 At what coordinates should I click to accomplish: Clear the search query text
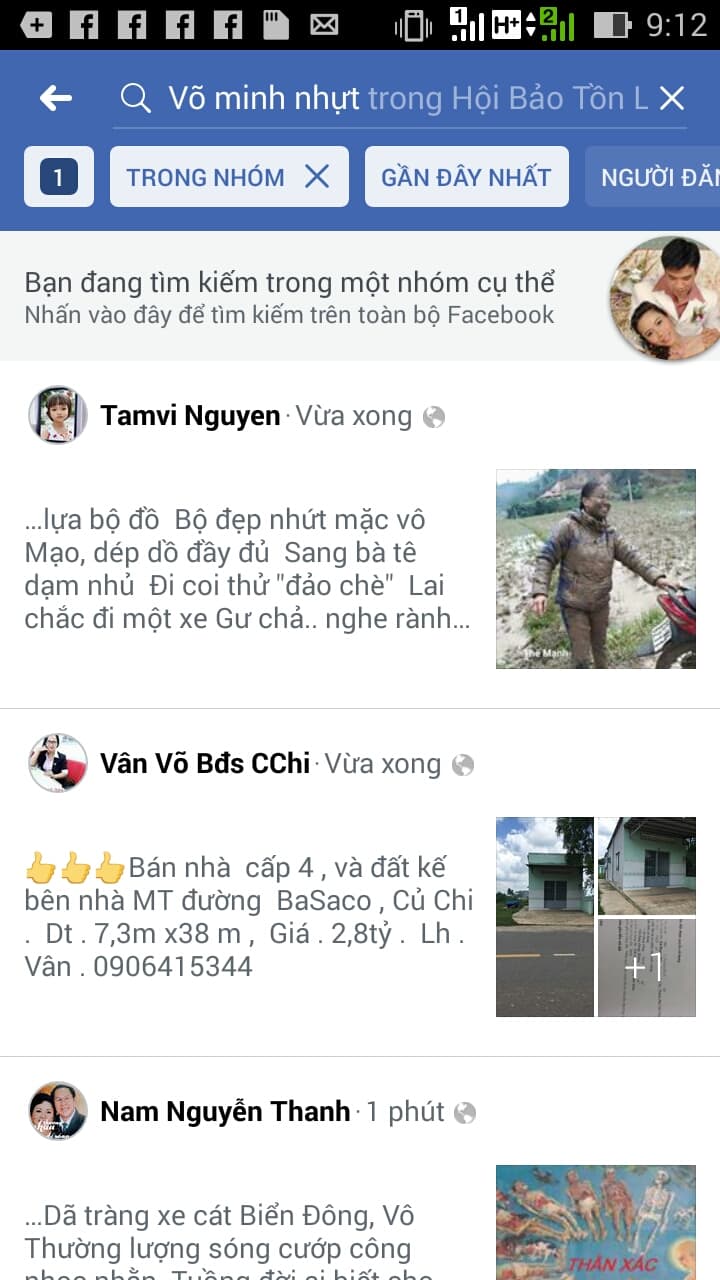click(671, 98)
